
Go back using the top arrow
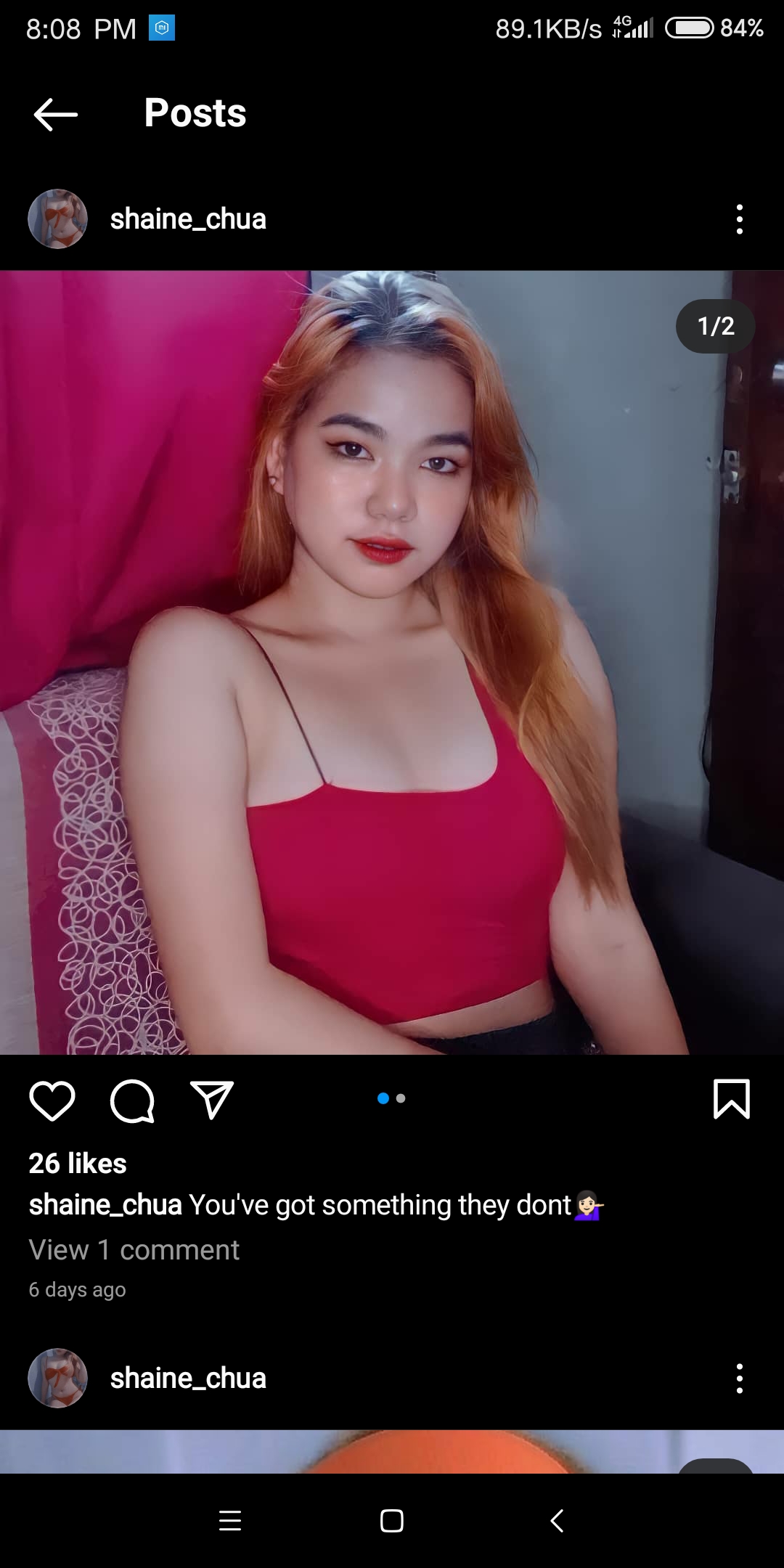tap(55, 114)
